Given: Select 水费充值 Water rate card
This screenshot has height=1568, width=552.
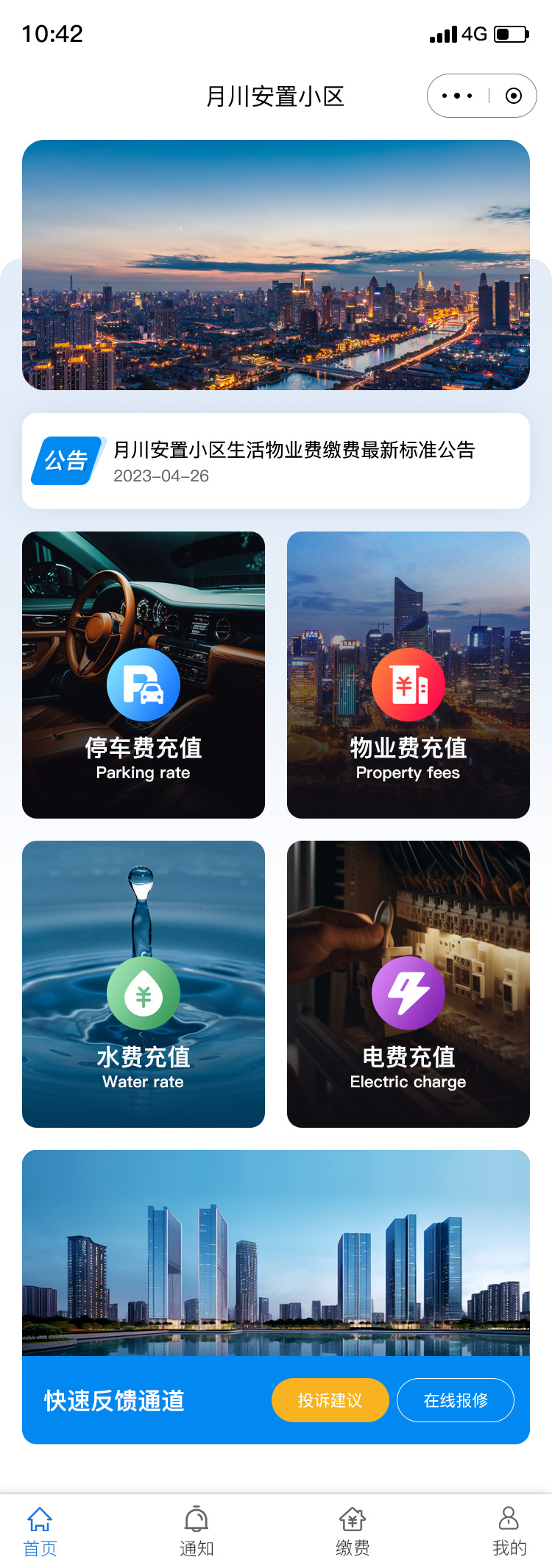Looking at the screenshot, I should click(x=144, y=983).
